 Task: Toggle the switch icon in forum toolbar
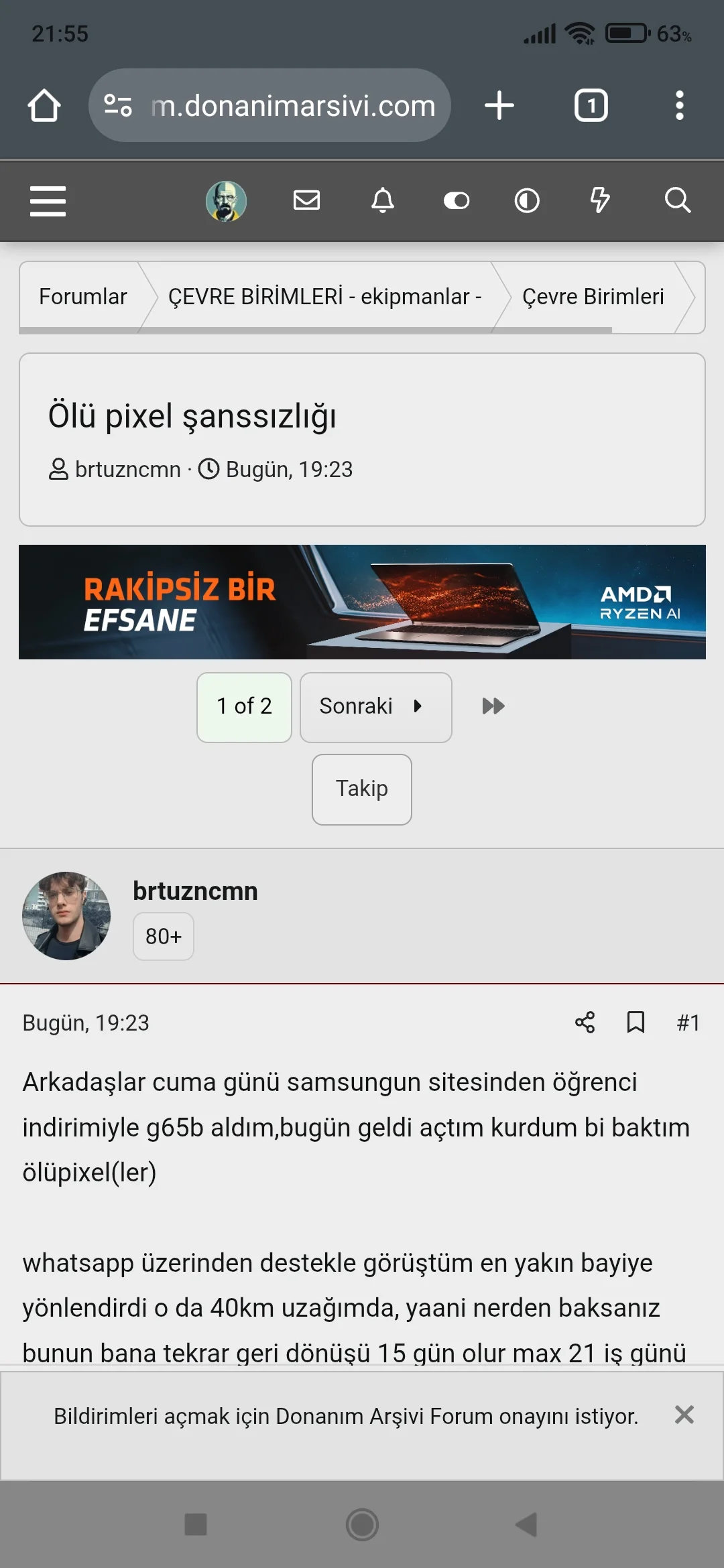click(x=457, y=200)
